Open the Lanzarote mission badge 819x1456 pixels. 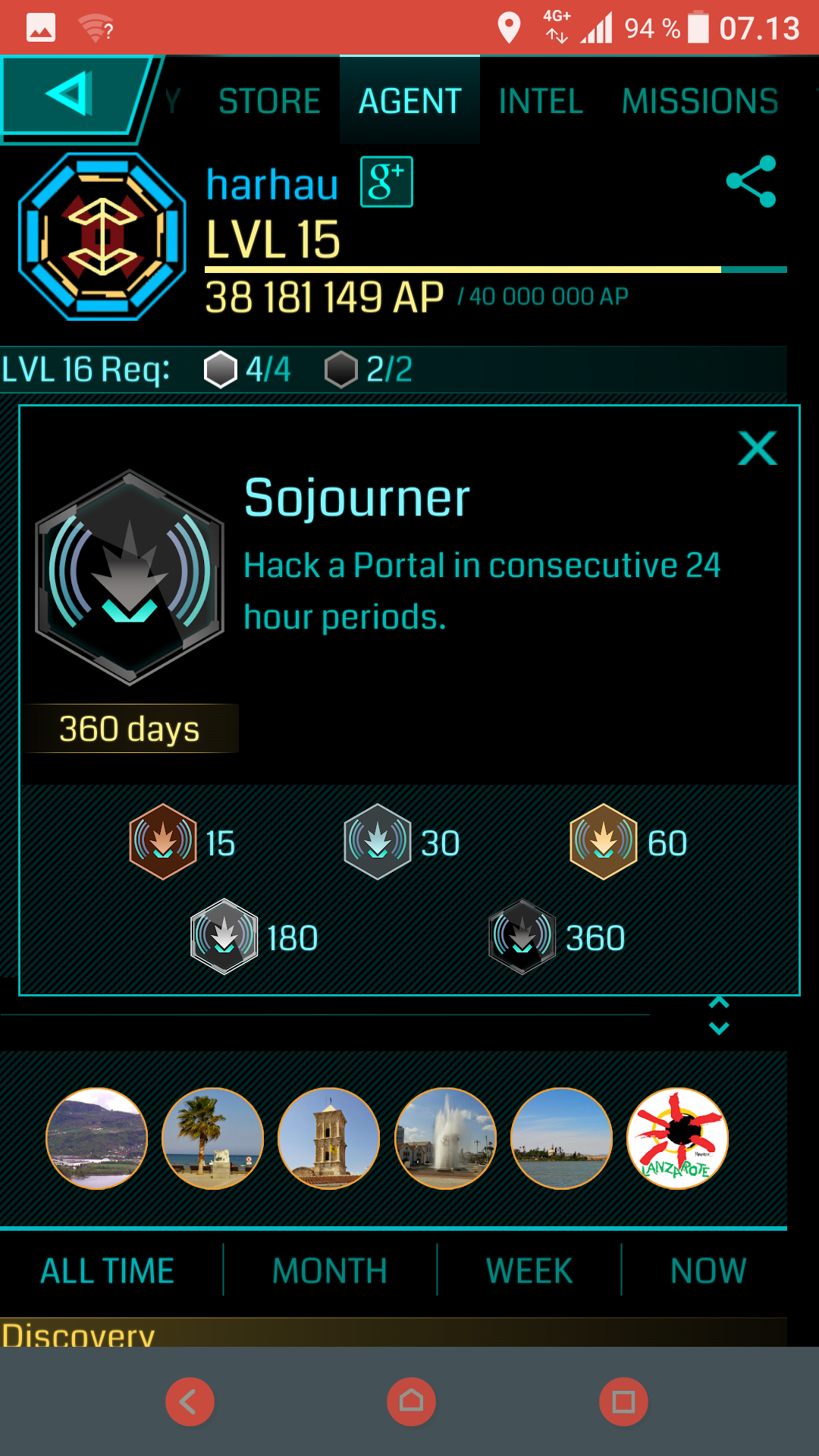point(677,1138)
